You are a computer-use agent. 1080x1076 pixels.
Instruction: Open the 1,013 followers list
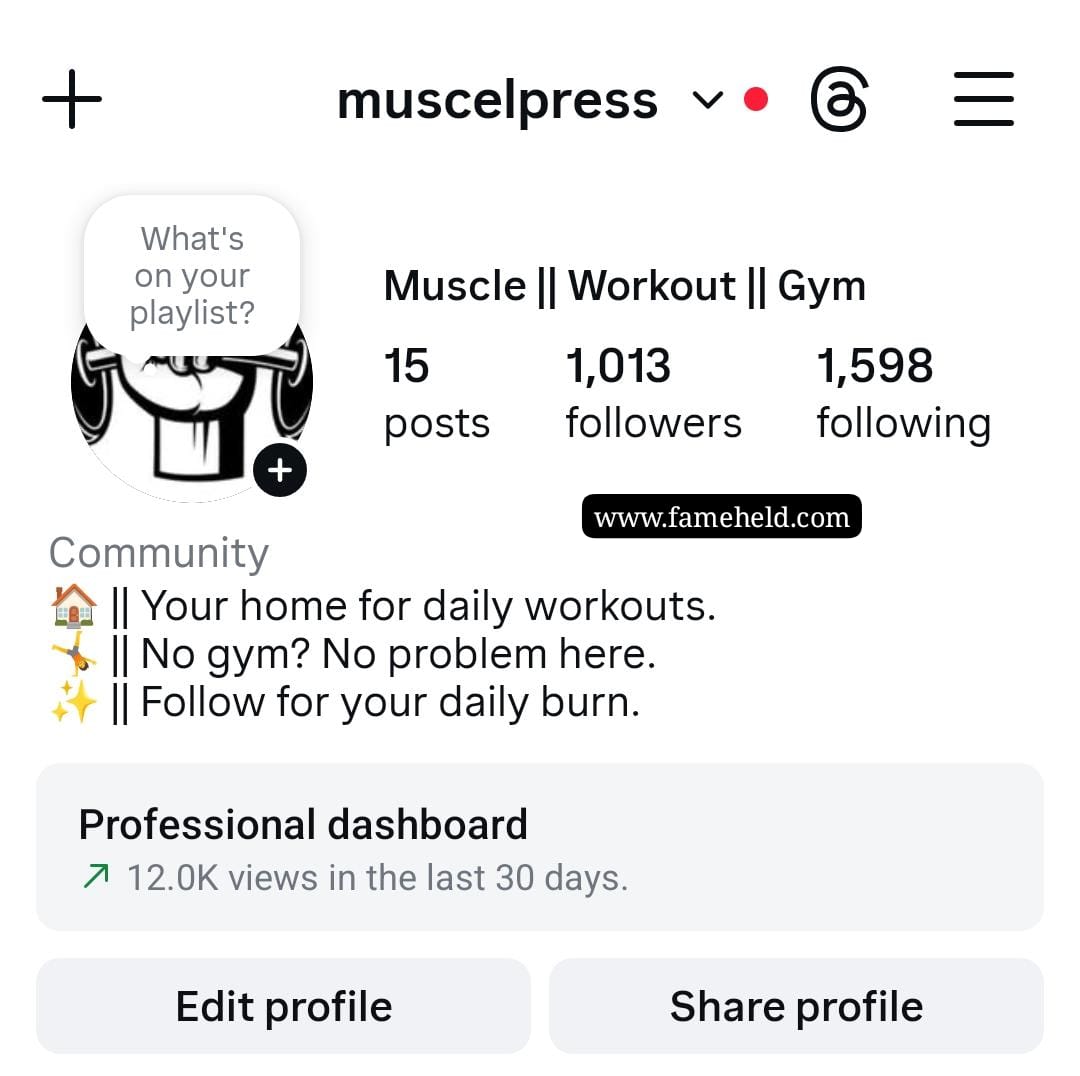point(653,393)
